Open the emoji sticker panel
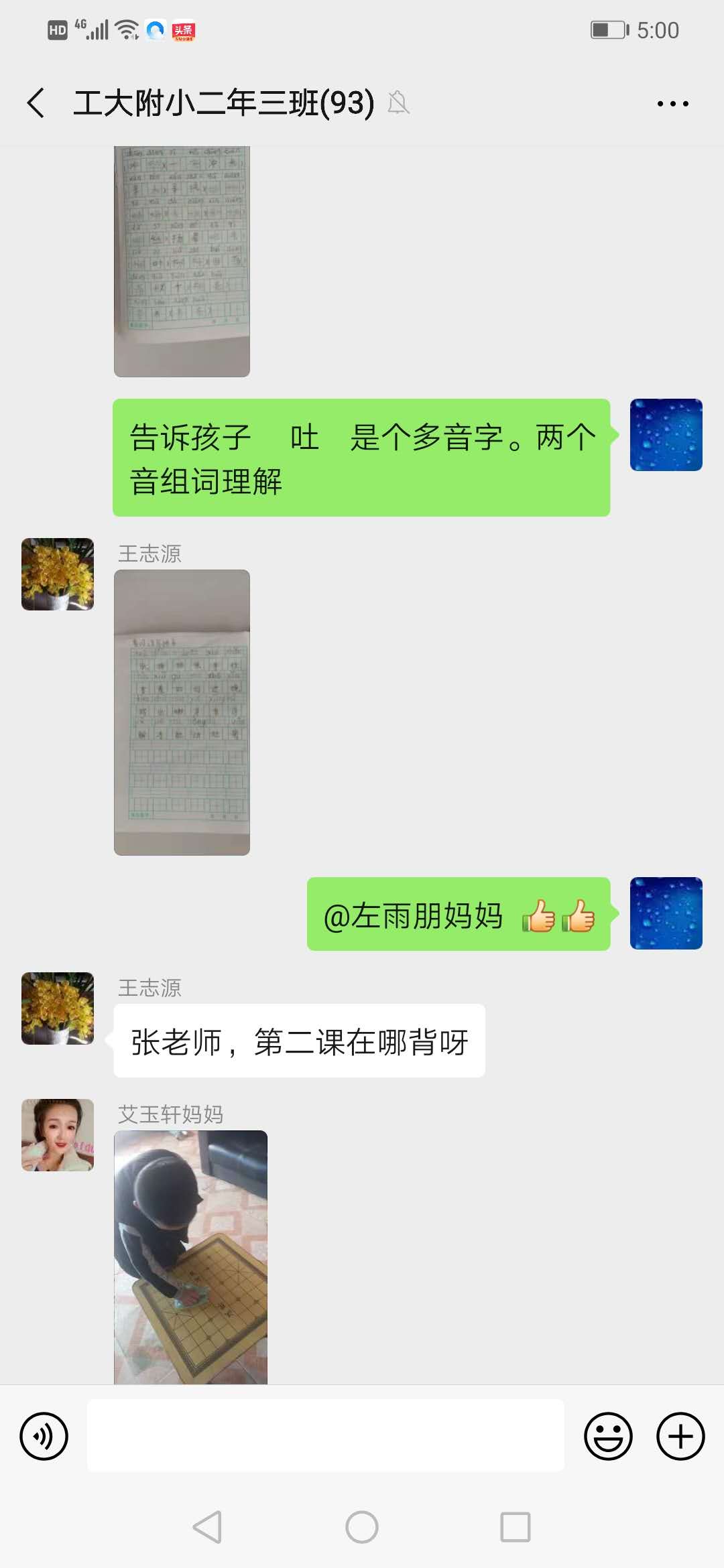 pyautogui.click(x=608, y=1436)
